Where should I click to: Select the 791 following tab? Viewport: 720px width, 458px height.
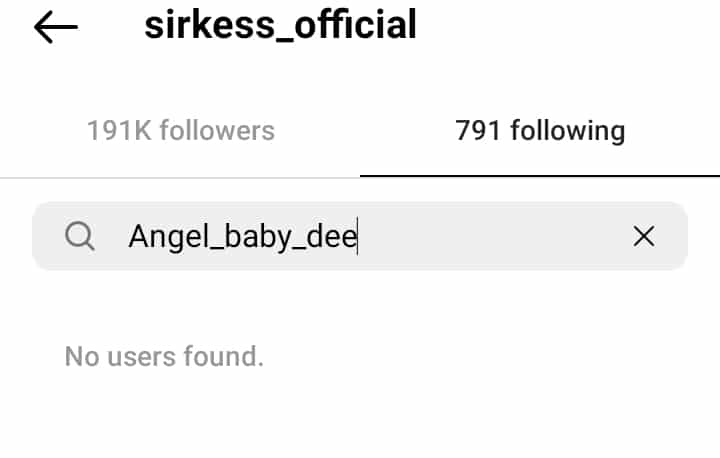click(x=540, y=130)
